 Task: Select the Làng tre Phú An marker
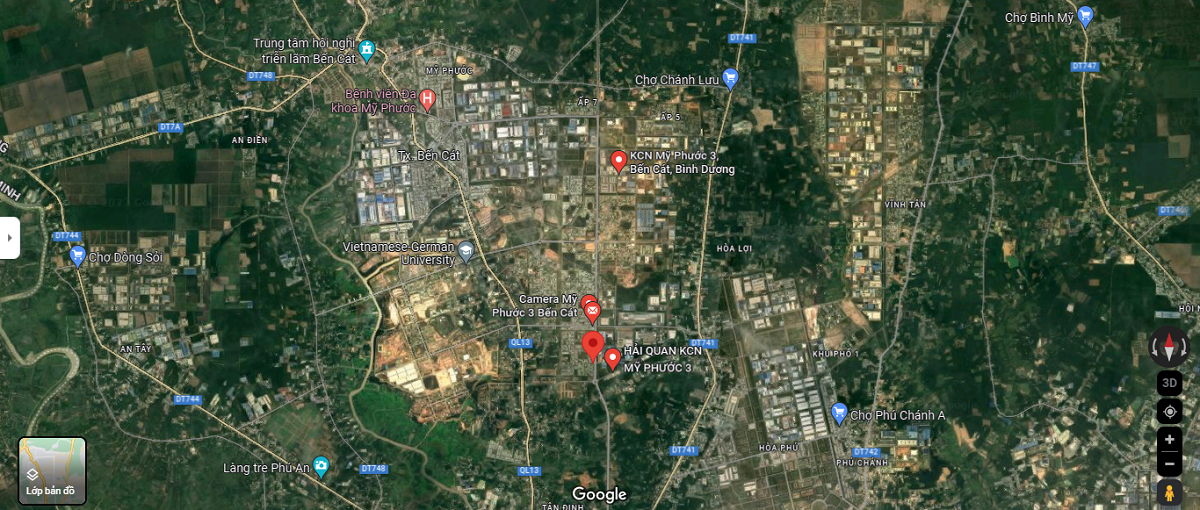(320, 466)
